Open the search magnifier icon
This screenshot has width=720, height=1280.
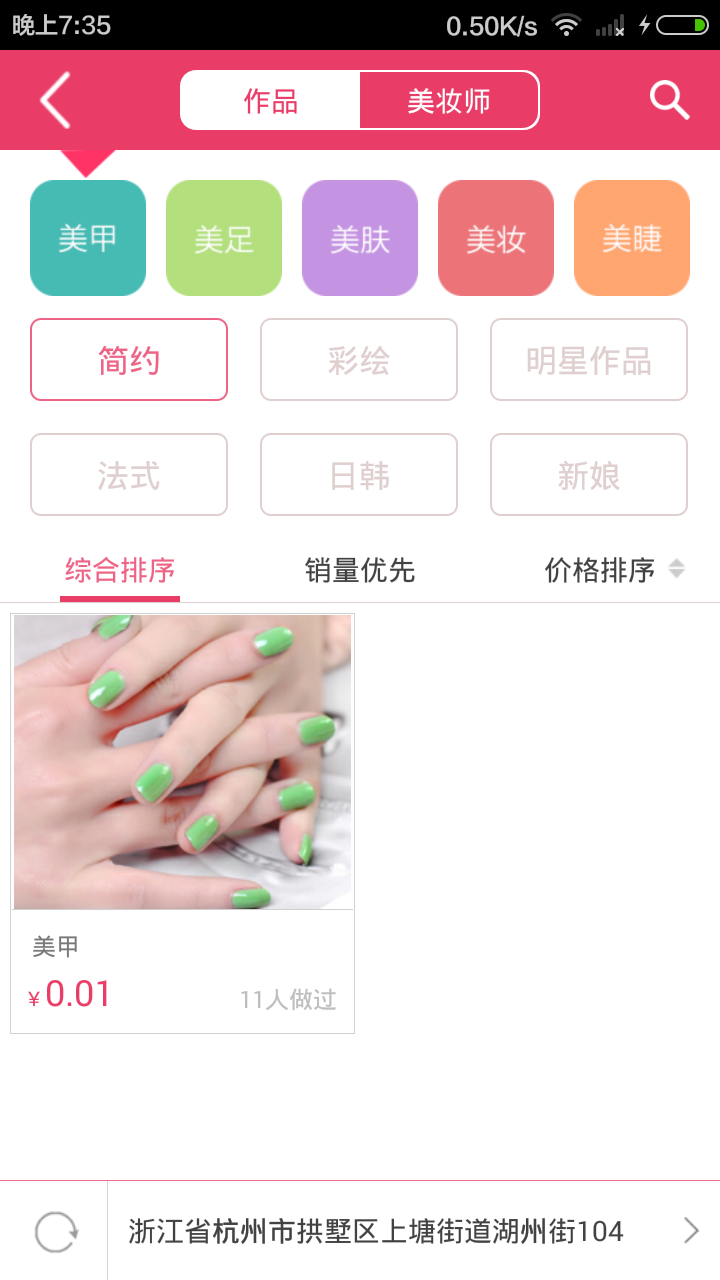tap(669, 100)
